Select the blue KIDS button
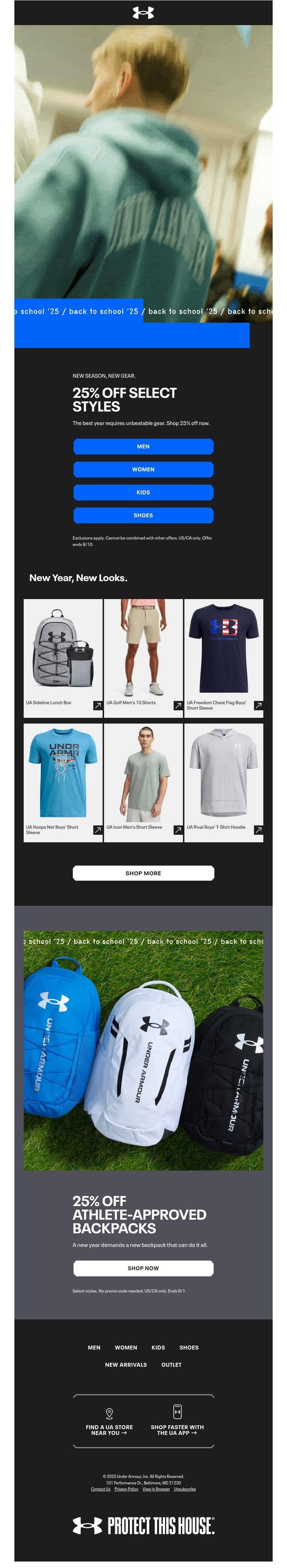This screenshot has height=1568, width=287. pyautogui.click(x=143, y=492)
